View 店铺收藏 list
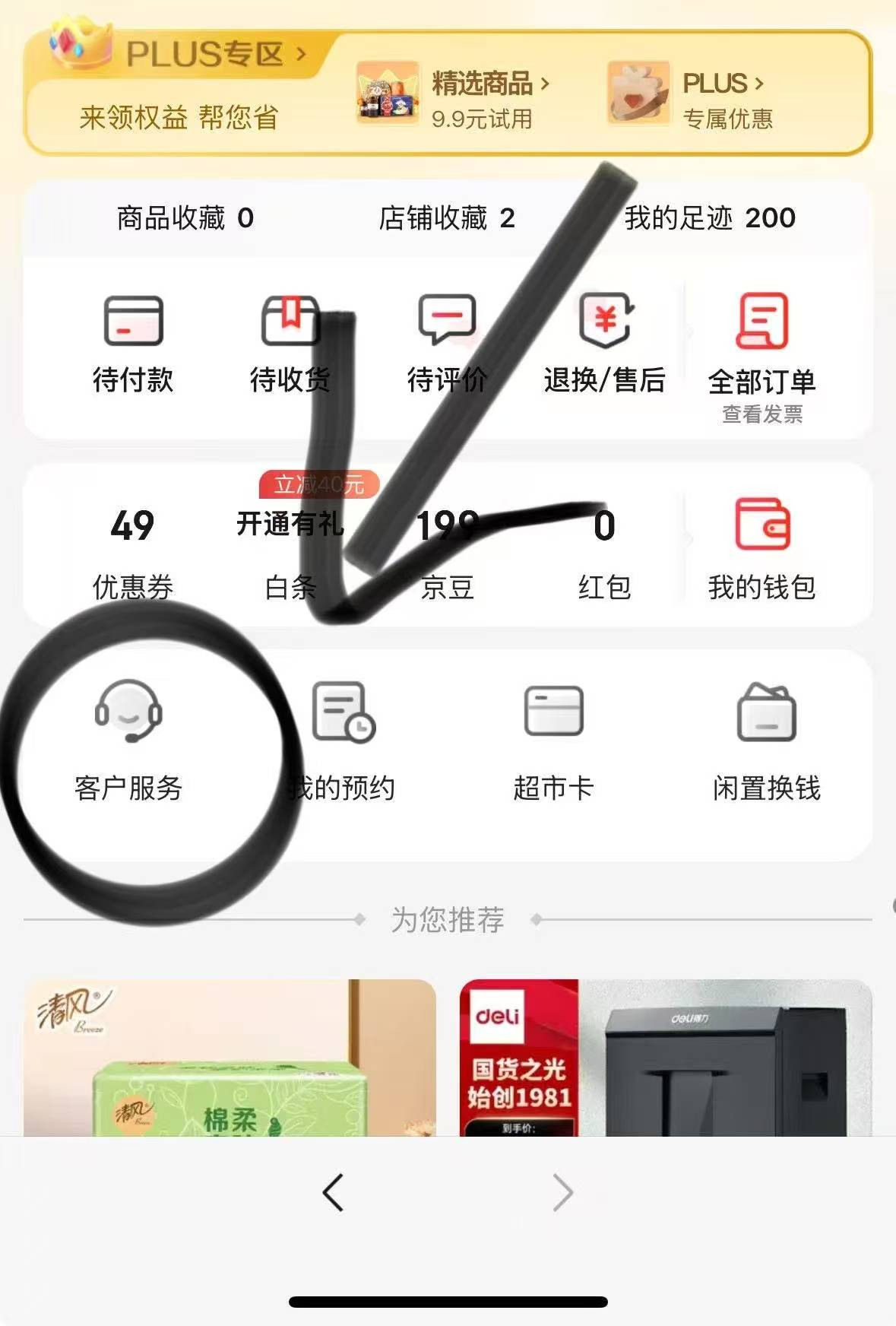The image size is (896, 1326). coord(447,218)
